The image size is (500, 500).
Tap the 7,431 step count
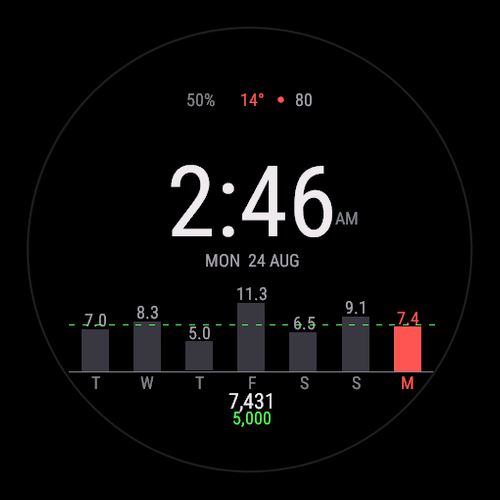click(251, 401)
